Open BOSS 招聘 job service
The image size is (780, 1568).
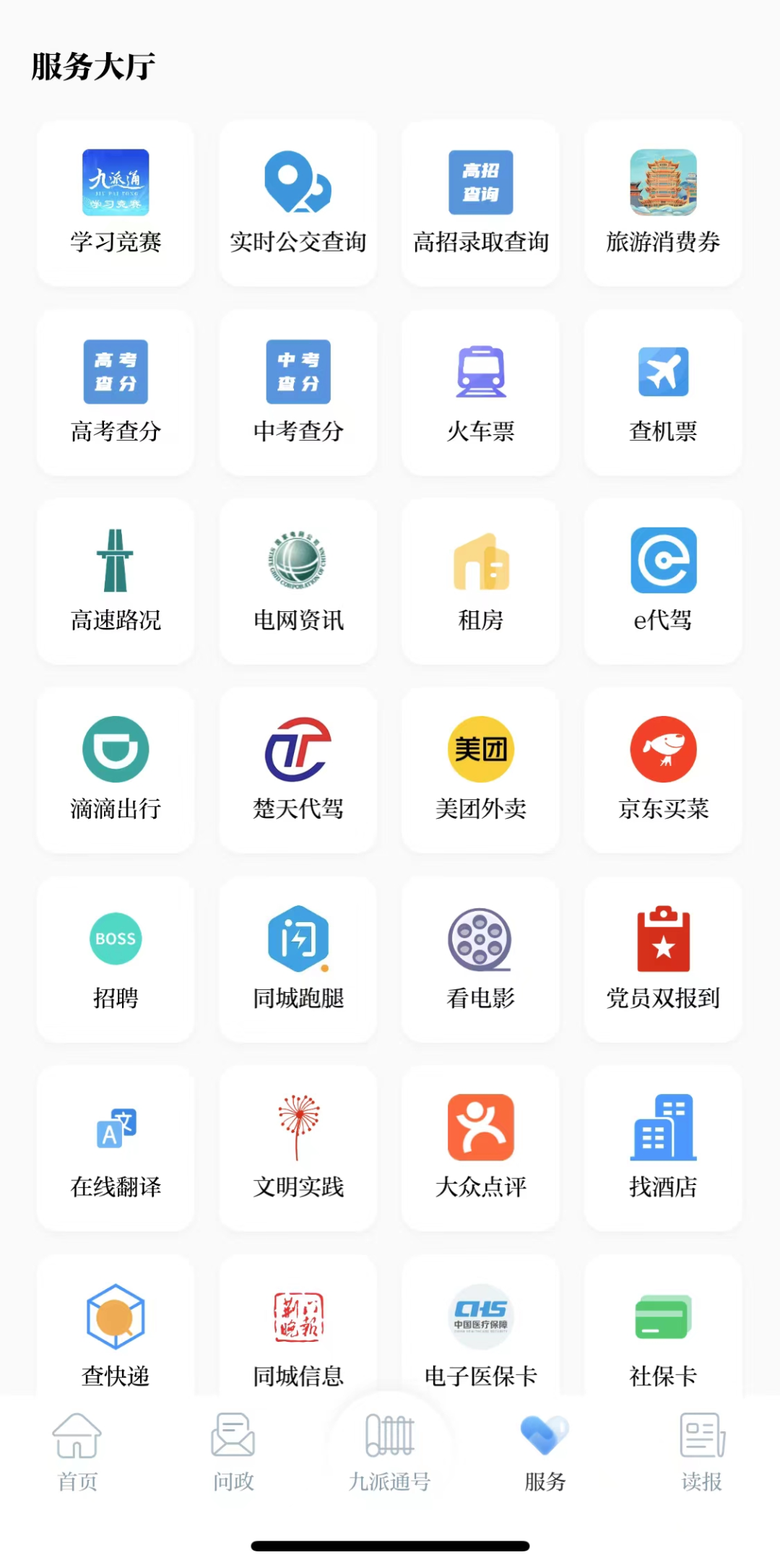tap(116, 960)
